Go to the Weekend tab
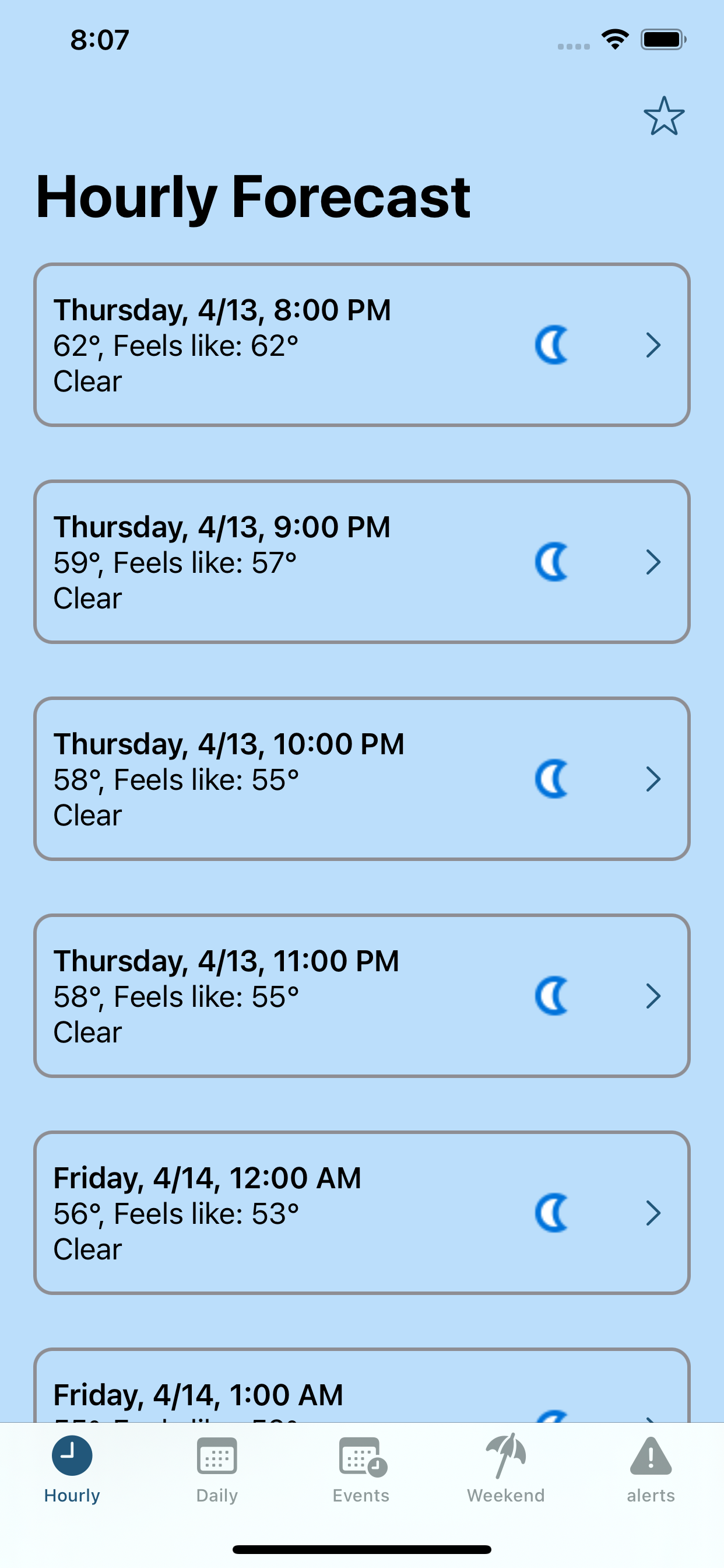Screen dimensions: 724x1568 (506, 1469)
